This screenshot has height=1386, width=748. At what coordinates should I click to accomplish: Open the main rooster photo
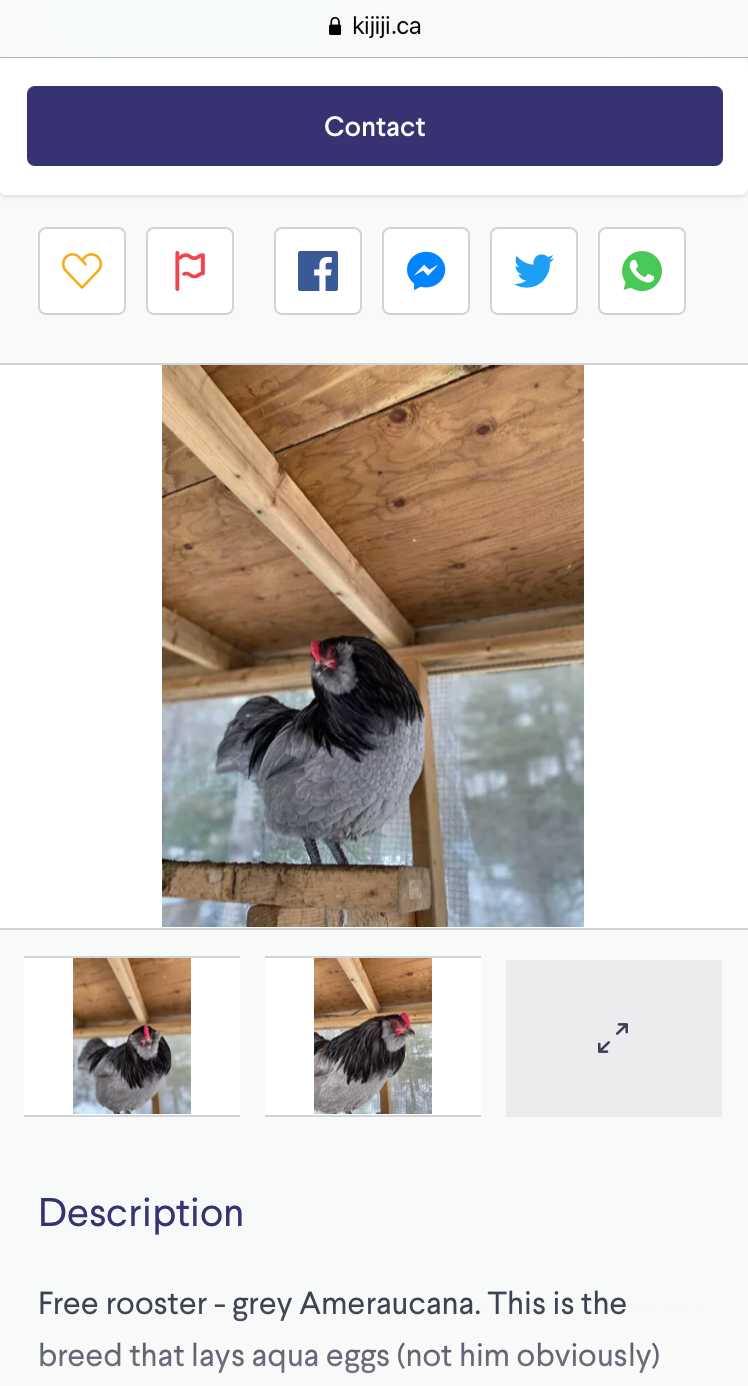point(373,646)
